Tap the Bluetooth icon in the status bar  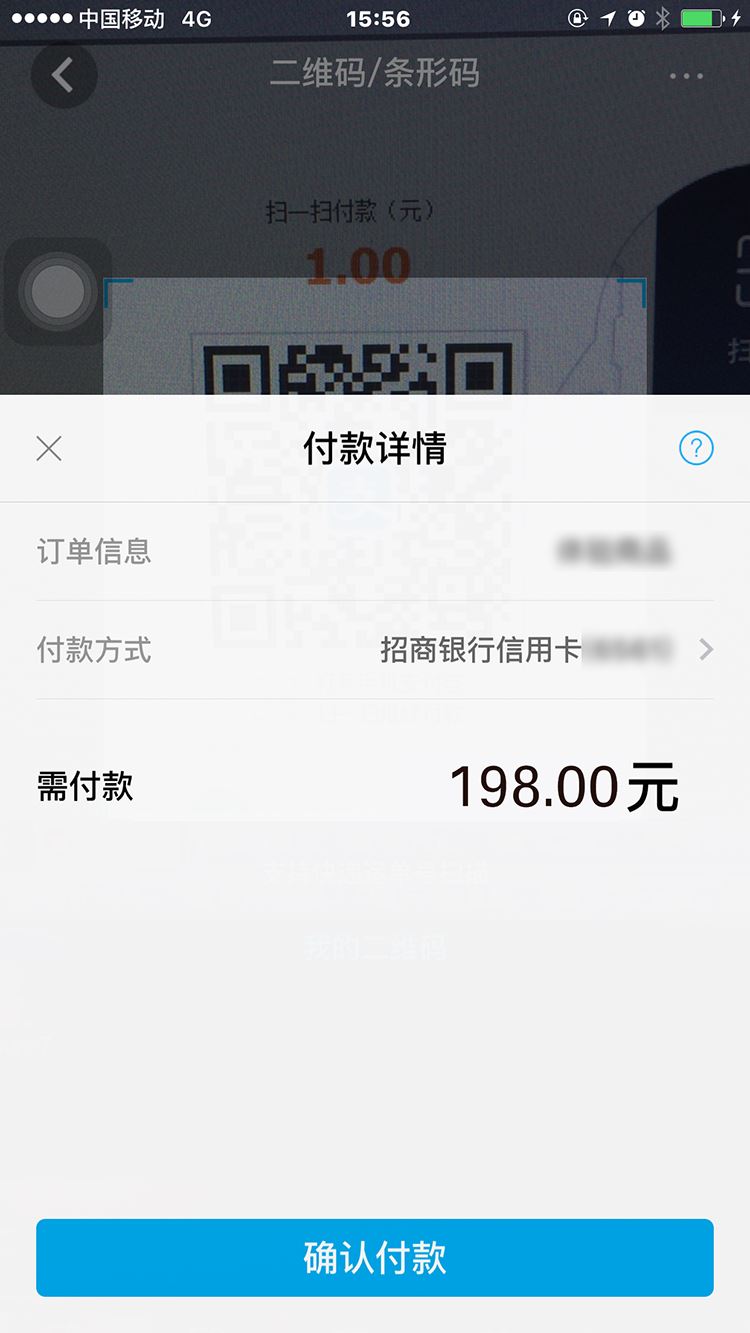click(x=663, y=17)
